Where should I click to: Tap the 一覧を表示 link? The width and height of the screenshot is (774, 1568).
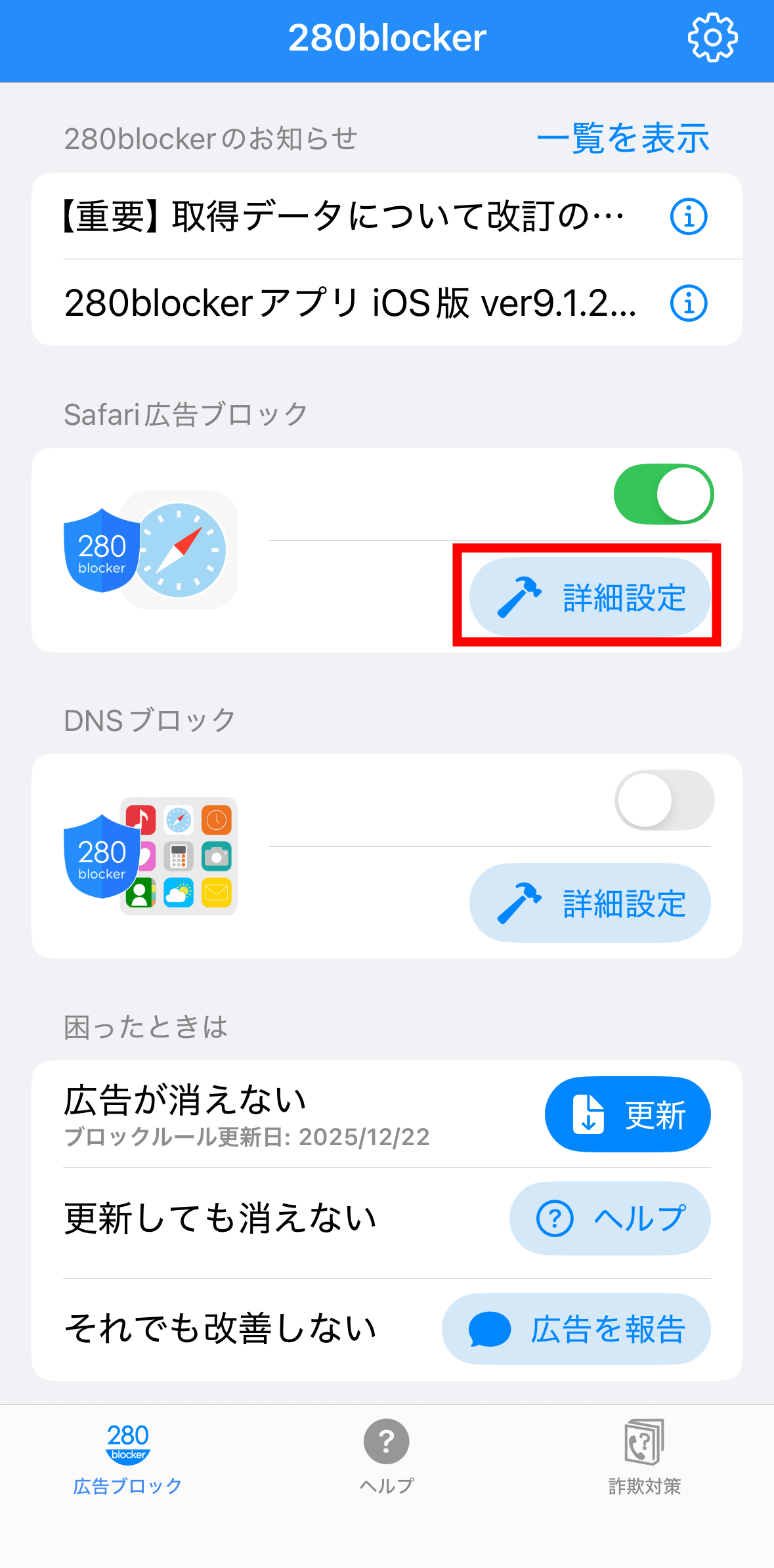pos(622,139)
